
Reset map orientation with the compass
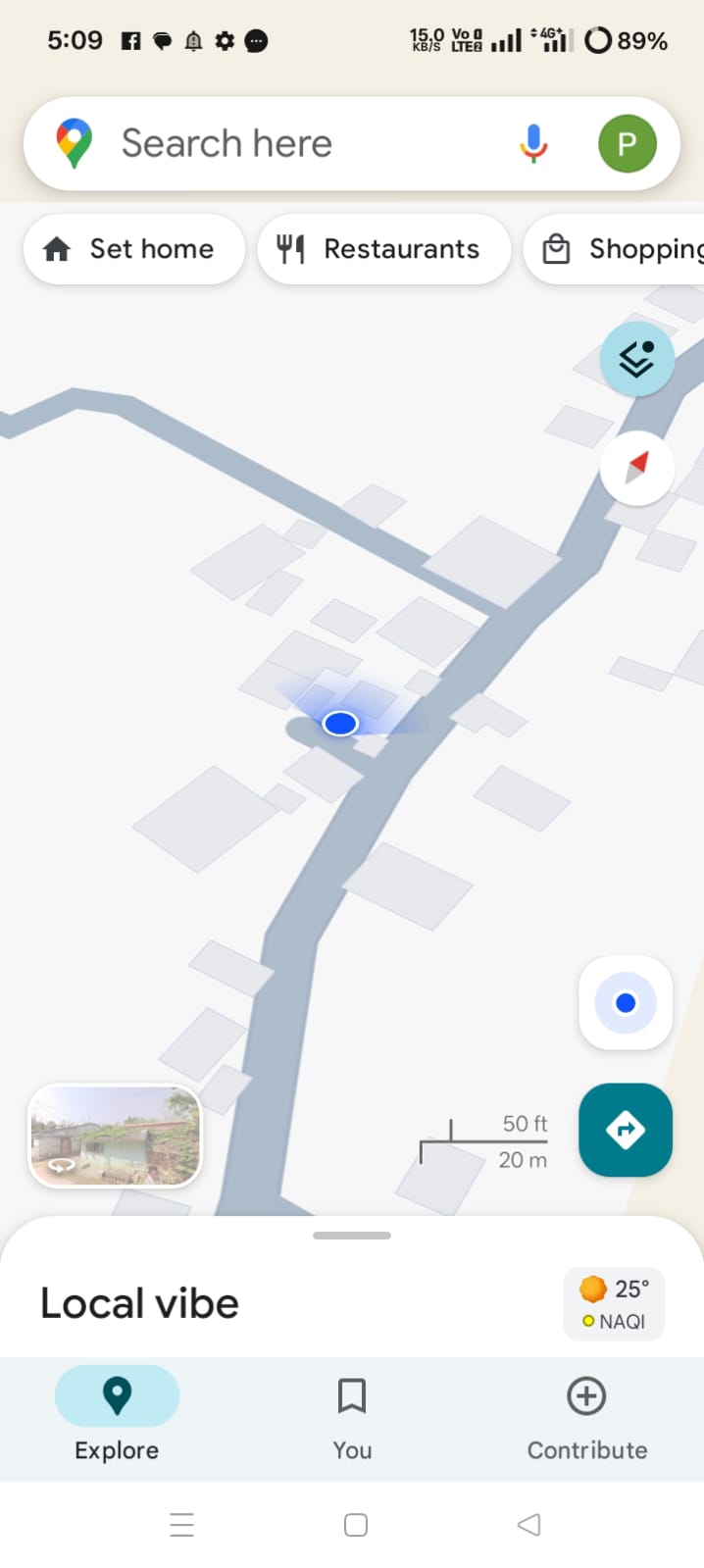click(x=636, y=468)
